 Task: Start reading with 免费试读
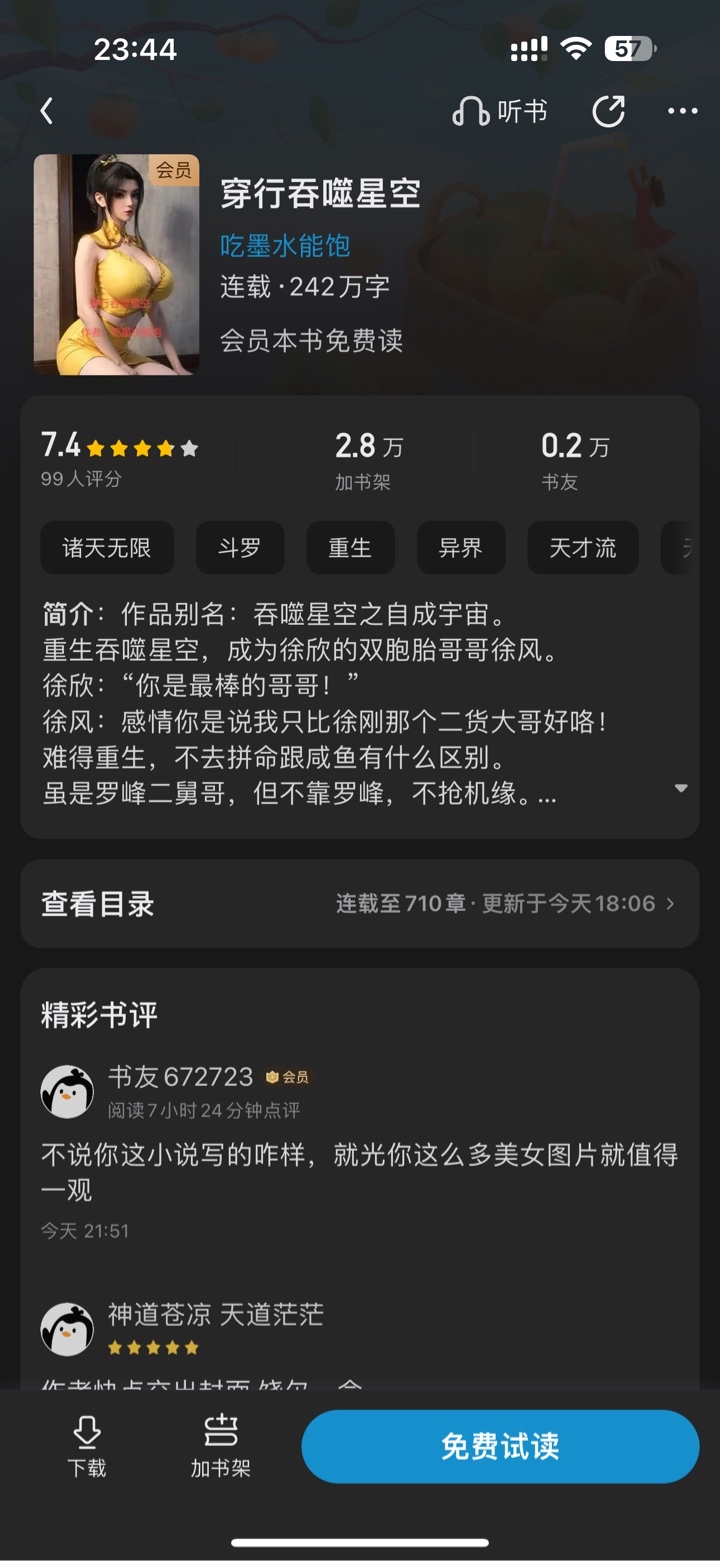point(500,1446)
